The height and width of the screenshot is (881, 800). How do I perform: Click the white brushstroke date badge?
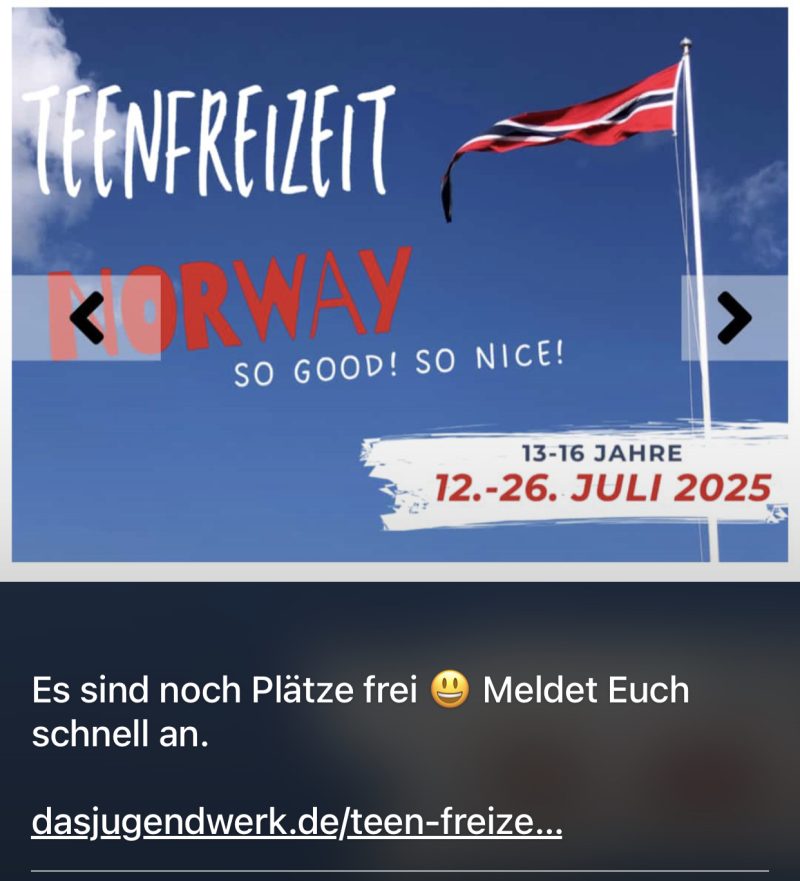click(x=575, y=475)
